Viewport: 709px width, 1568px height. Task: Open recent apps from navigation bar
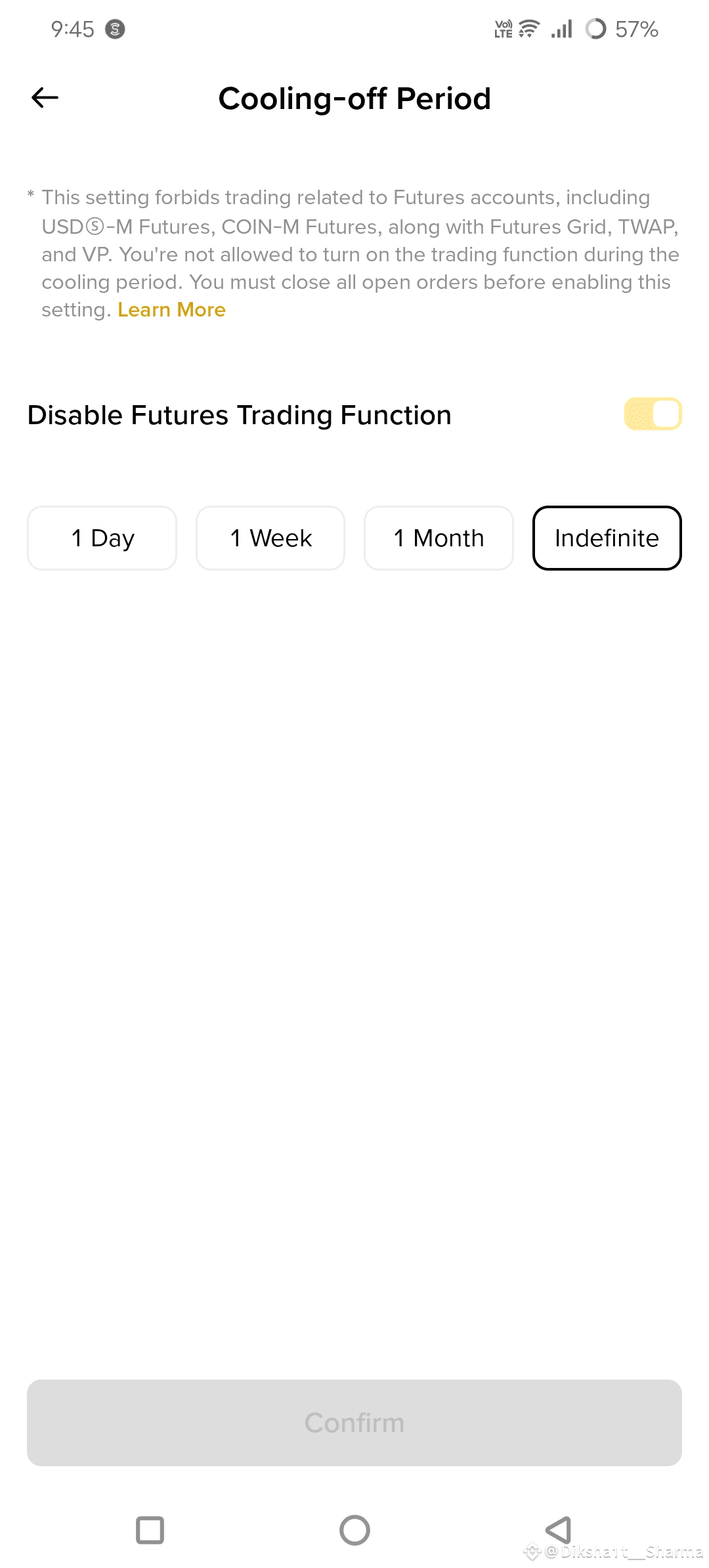point(150,1530)
